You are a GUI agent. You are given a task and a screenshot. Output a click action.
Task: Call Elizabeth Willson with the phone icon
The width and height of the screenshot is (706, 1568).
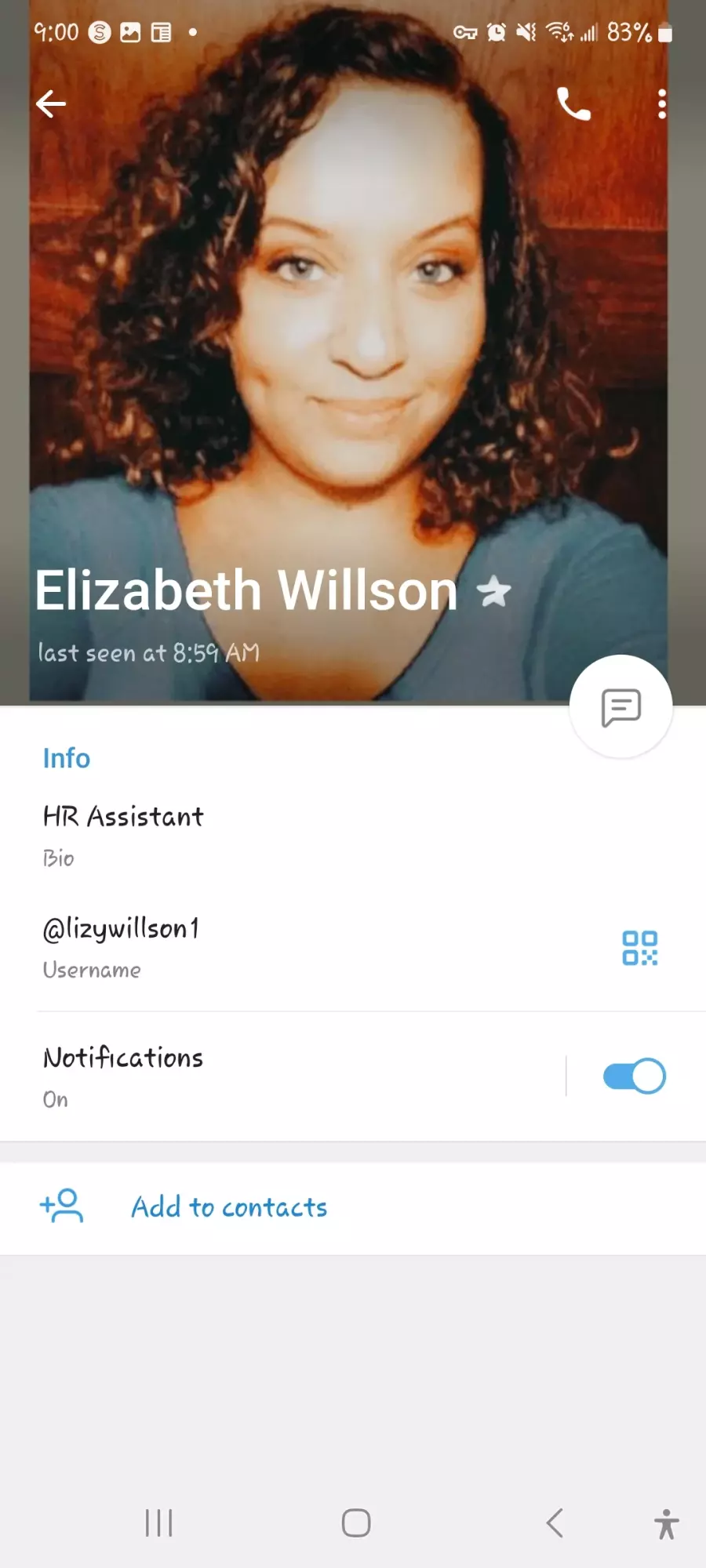point(573,103)
